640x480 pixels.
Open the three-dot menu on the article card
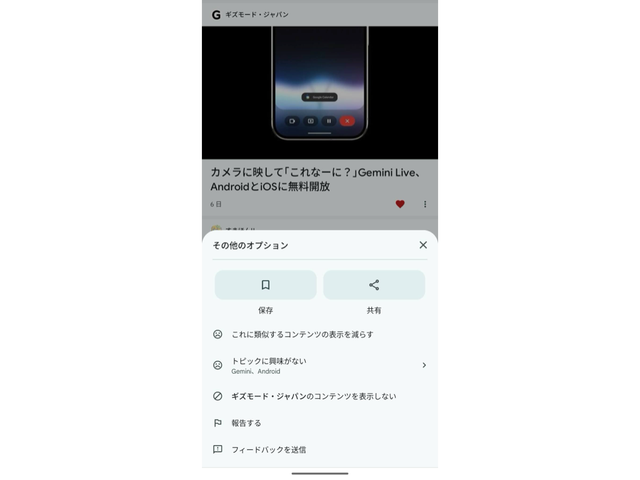[425, 204]
